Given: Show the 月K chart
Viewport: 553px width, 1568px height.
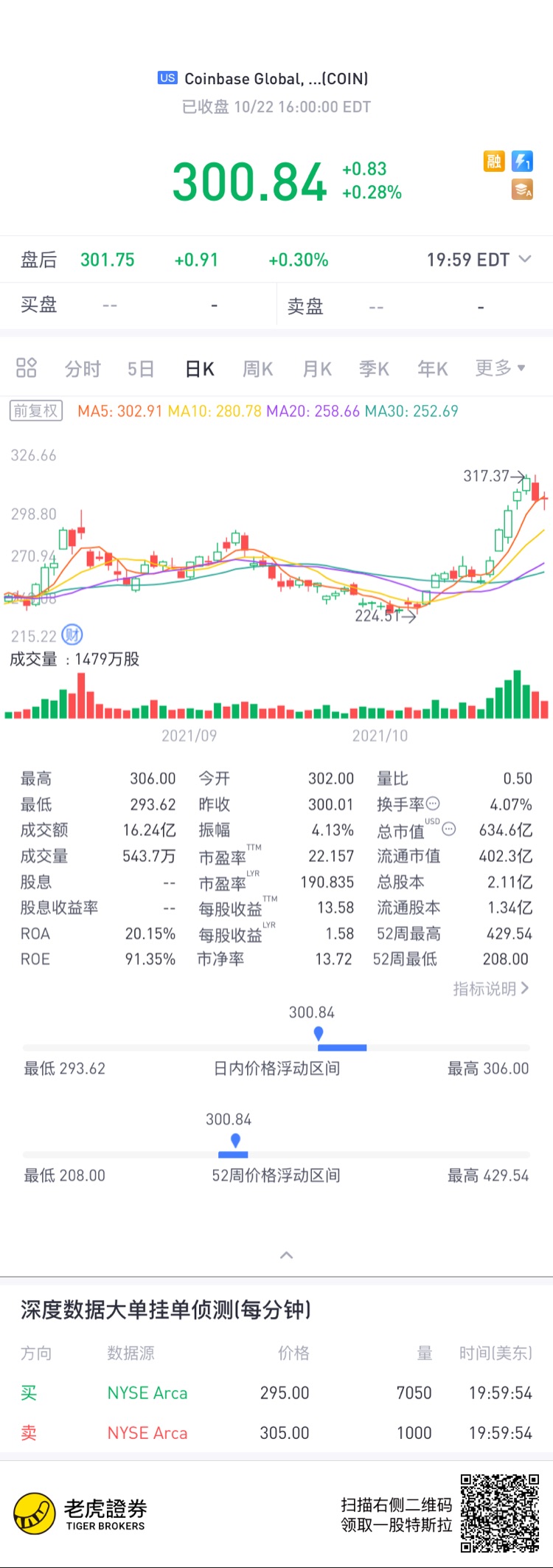Looking at the screenshot, I should (317, 368).
